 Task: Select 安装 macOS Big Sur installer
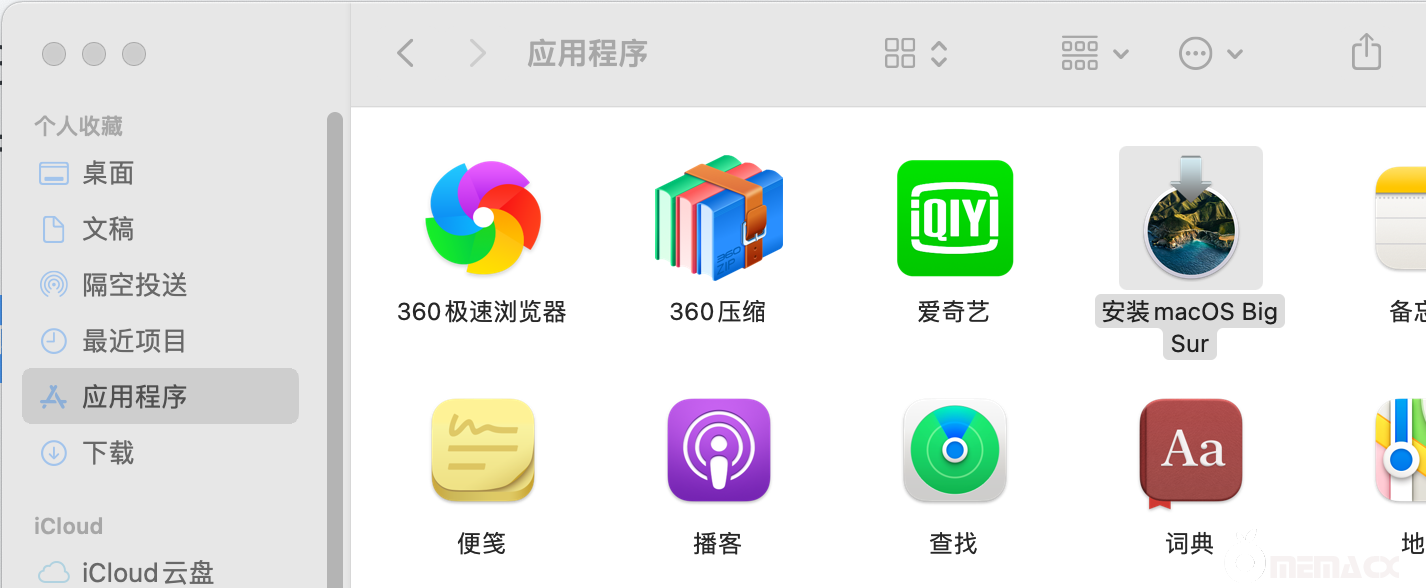pos(1190,218)
